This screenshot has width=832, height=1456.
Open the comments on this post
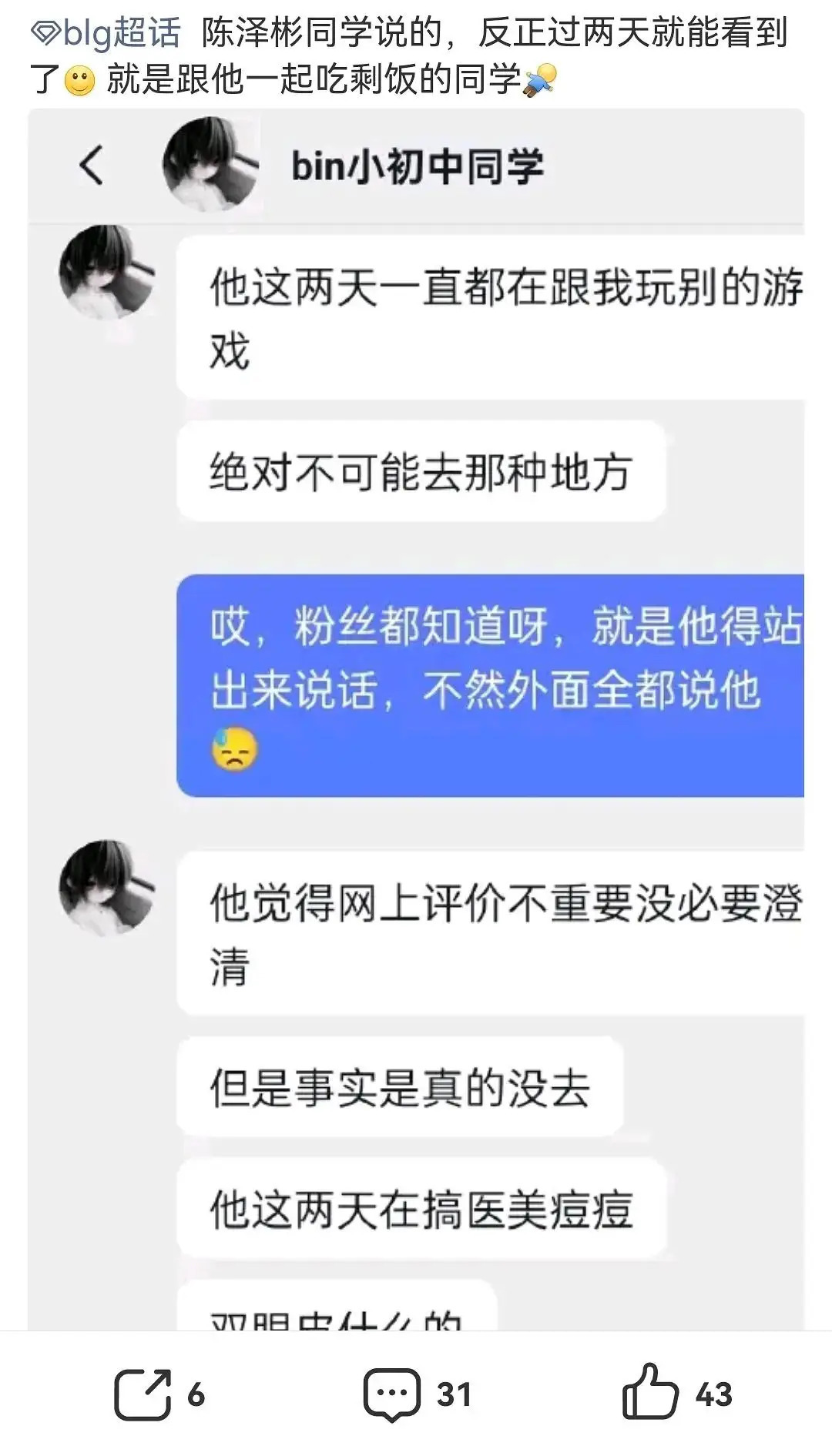[392, 1394]
